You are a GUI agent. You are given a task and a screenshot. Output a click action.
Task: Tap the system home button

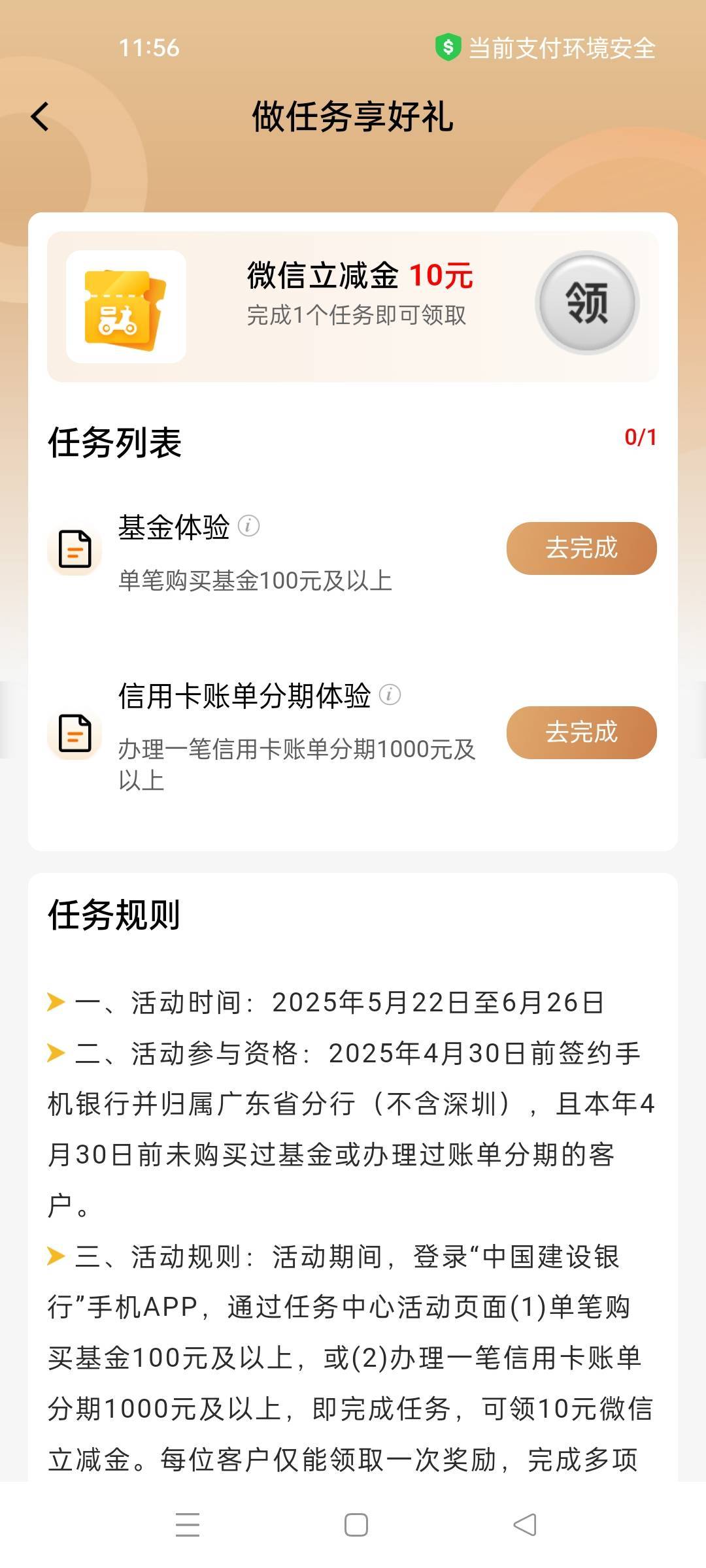pos(356,1525)
